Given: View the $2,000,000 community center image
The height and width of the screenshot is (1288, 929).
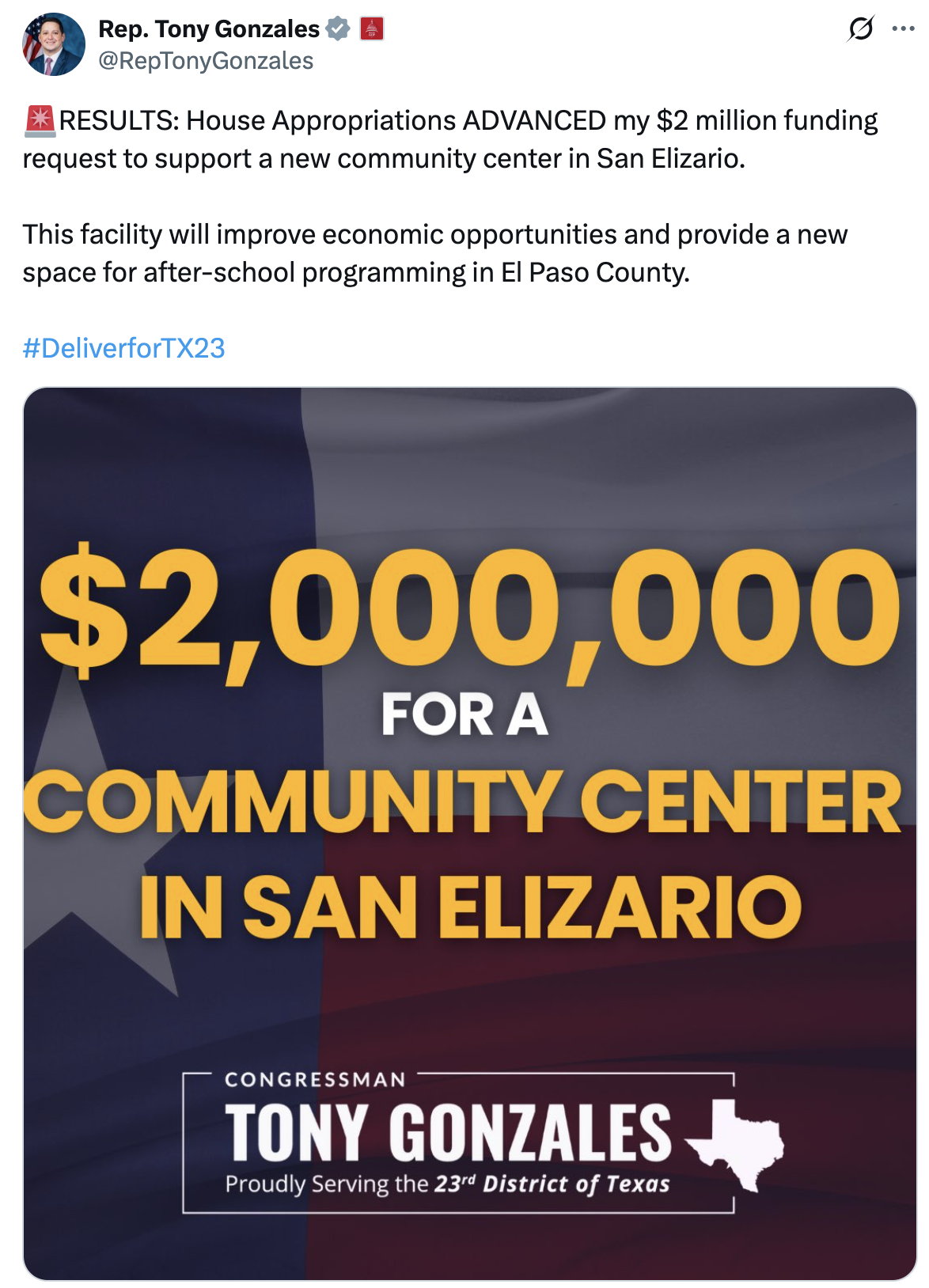Looking at the screenshot, I should pyautogui.click(x=469, y=832).
